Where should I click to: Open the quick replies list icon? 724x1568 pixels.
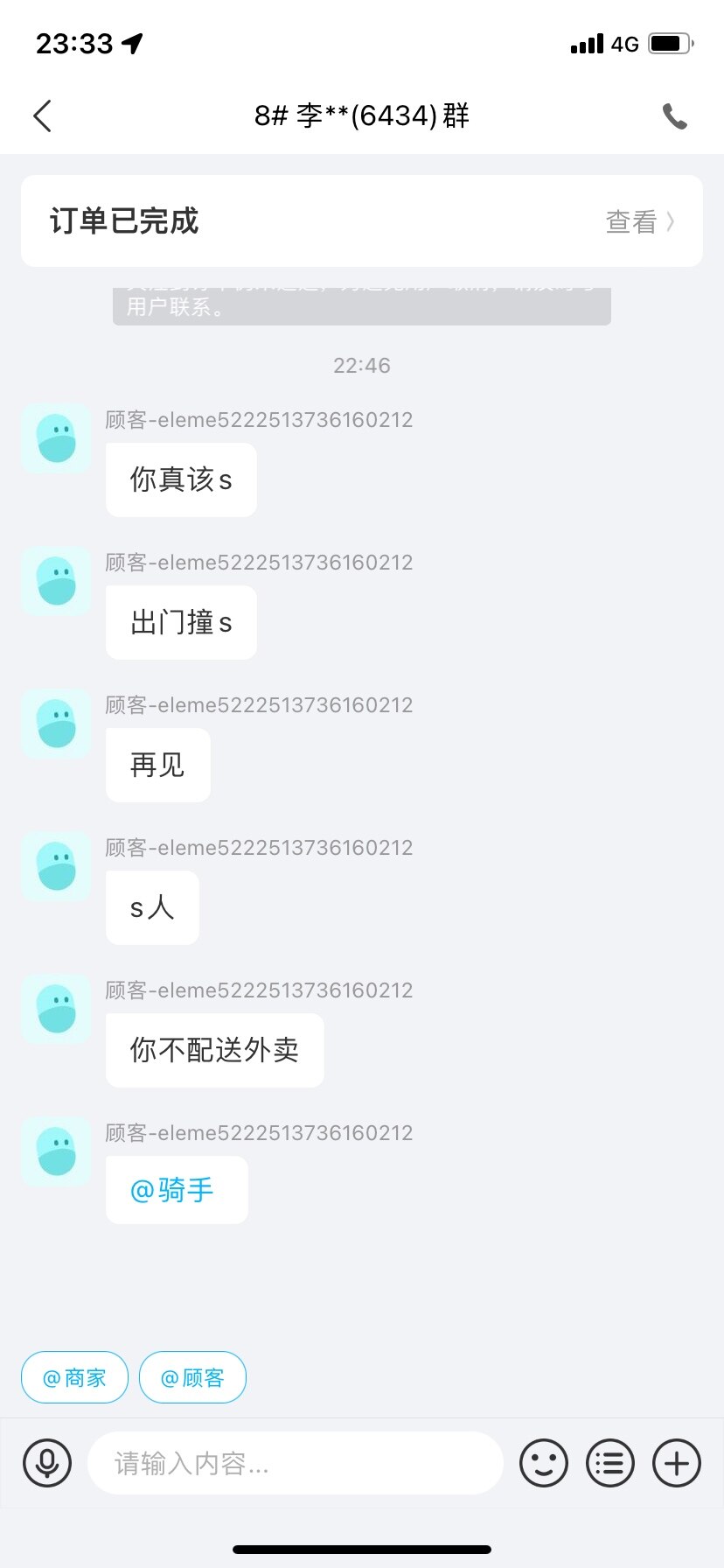(609, 1462)
